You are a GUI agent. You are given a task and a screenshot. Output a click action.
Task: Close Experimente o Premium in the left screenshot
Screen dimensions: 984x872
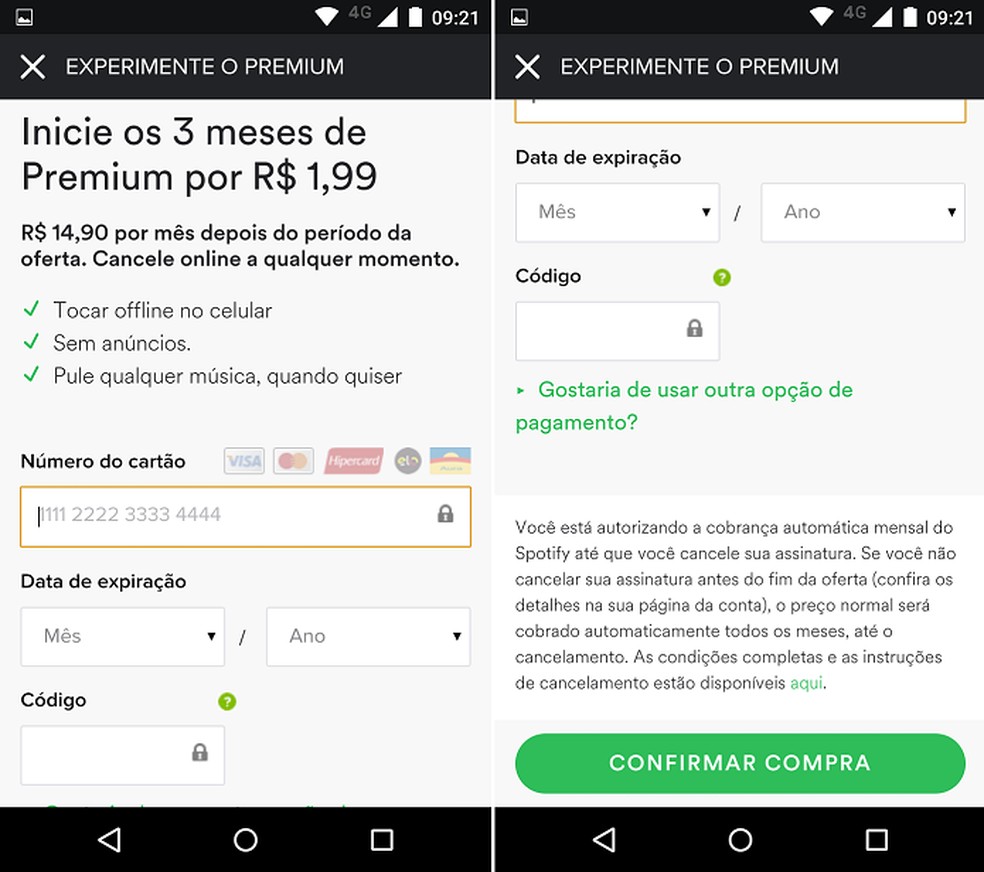pyautogui.click(x=33, y=67)
